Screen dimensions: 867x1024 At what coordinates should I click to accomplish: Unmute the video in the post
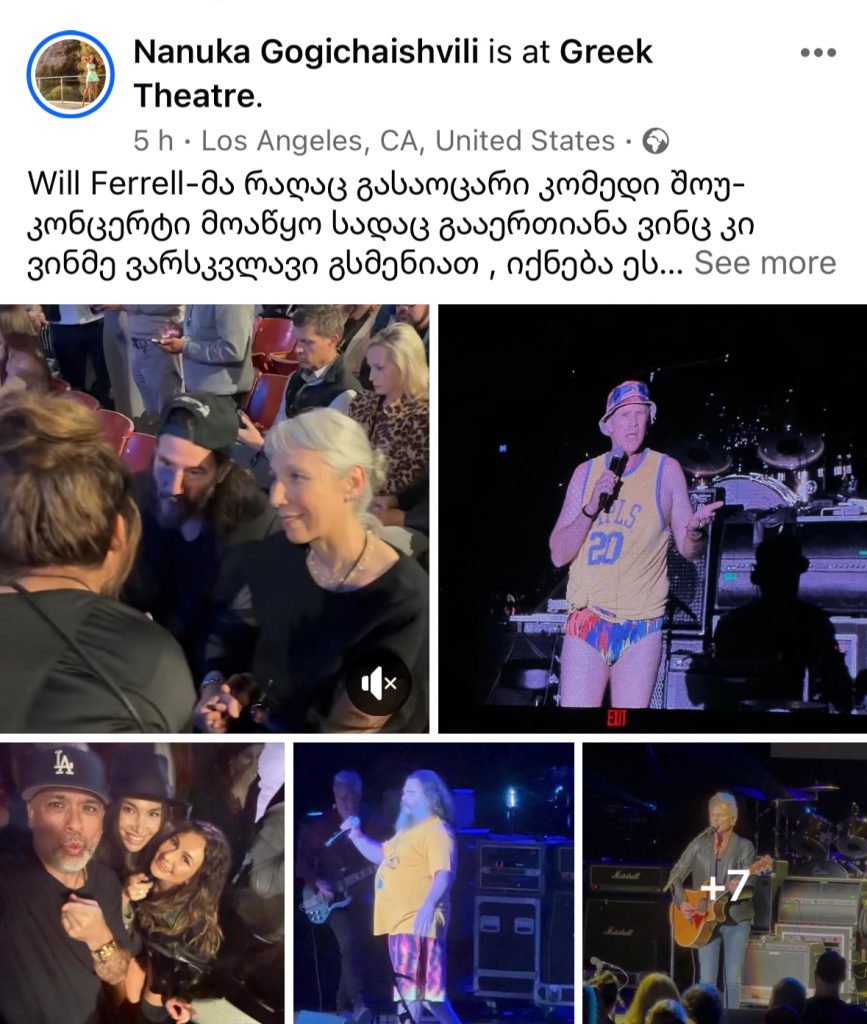coord(378,684)
